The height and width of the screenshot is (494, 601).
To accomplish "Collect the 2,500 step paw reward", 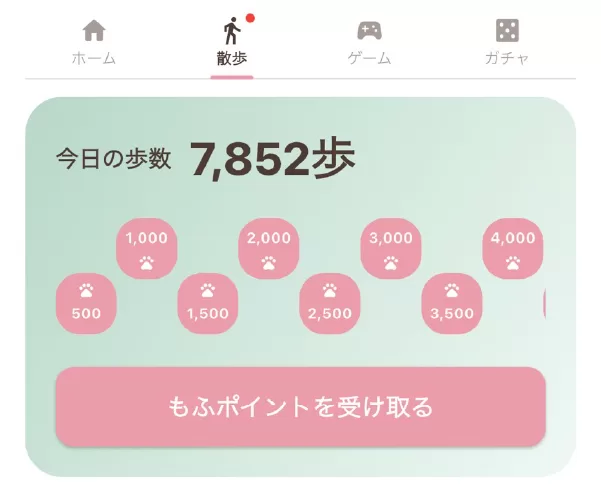I will (x=330, y=302).
